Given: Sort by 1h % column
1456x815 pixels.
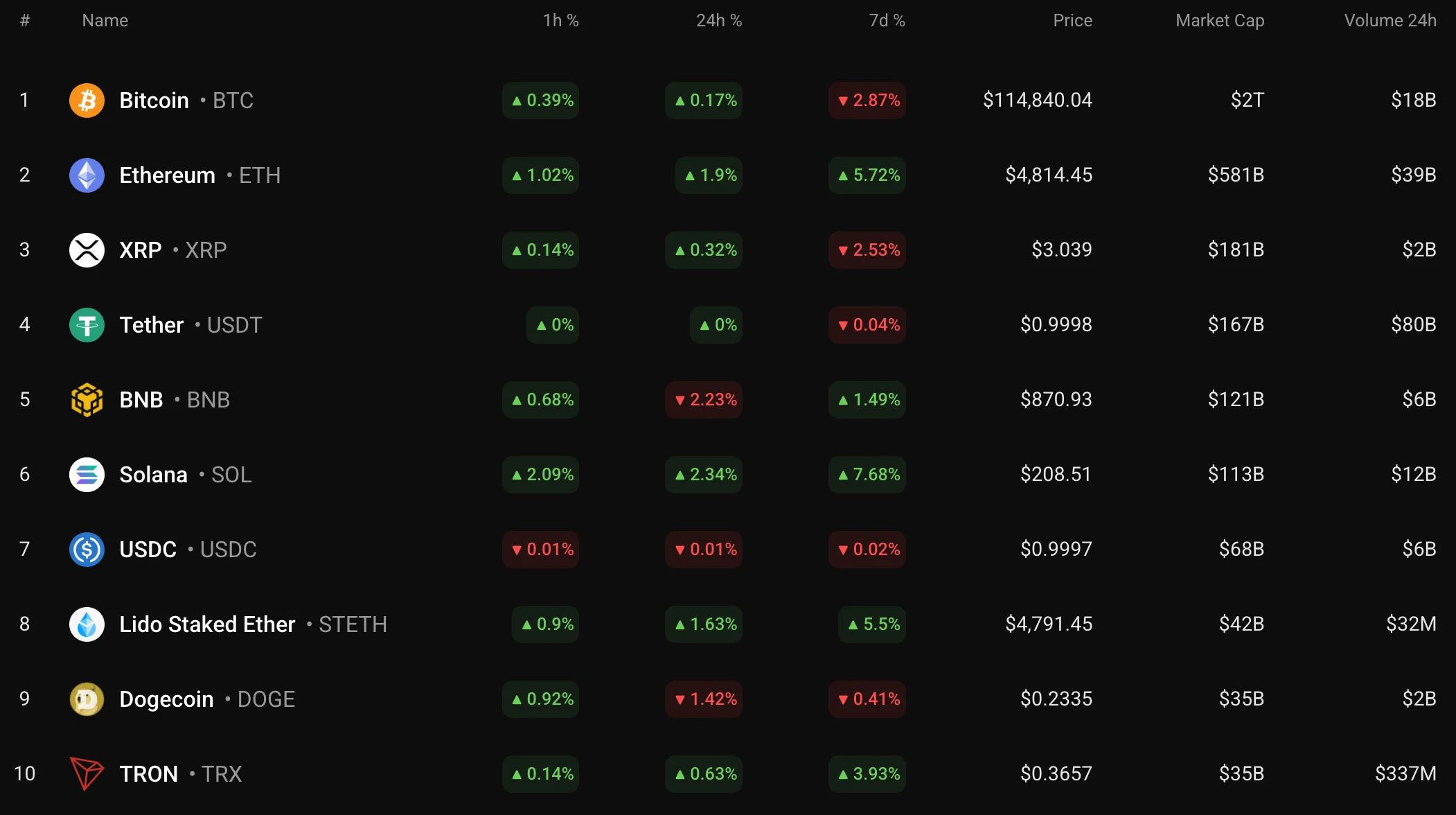Looking at the screenshot, I should [560, 21].
